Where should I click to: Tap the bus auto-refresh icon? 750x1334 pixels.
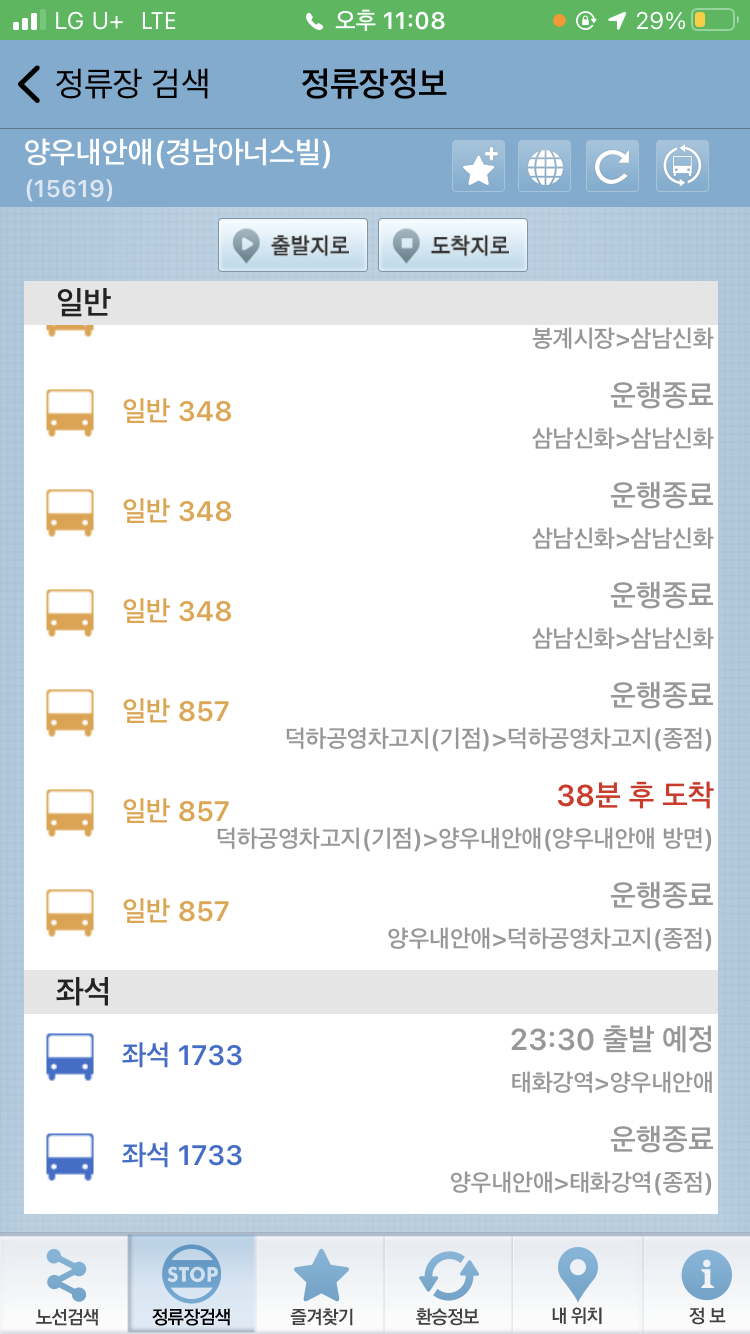coord(682,166)
